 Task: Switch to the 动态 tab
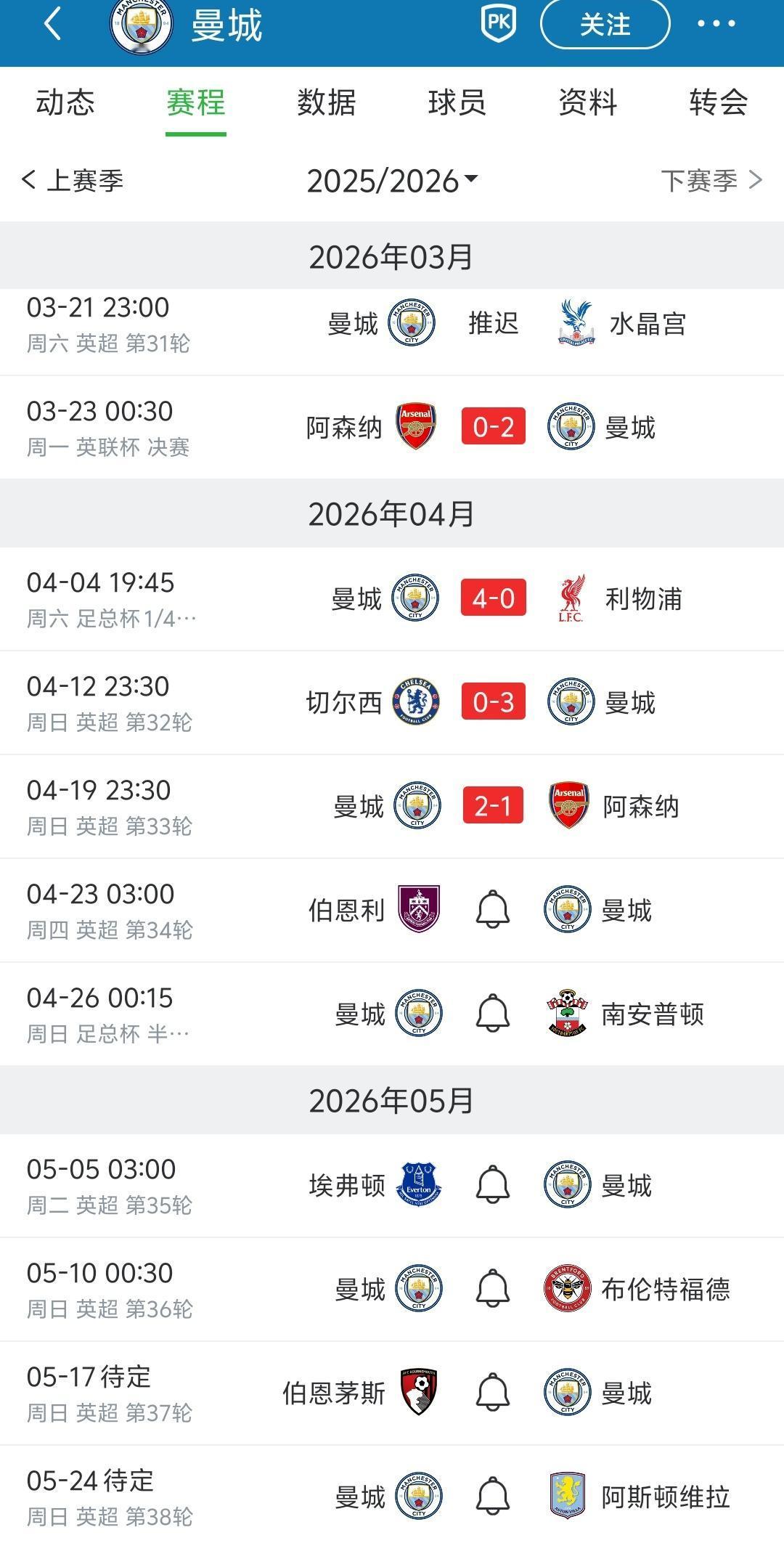(65, 102)
